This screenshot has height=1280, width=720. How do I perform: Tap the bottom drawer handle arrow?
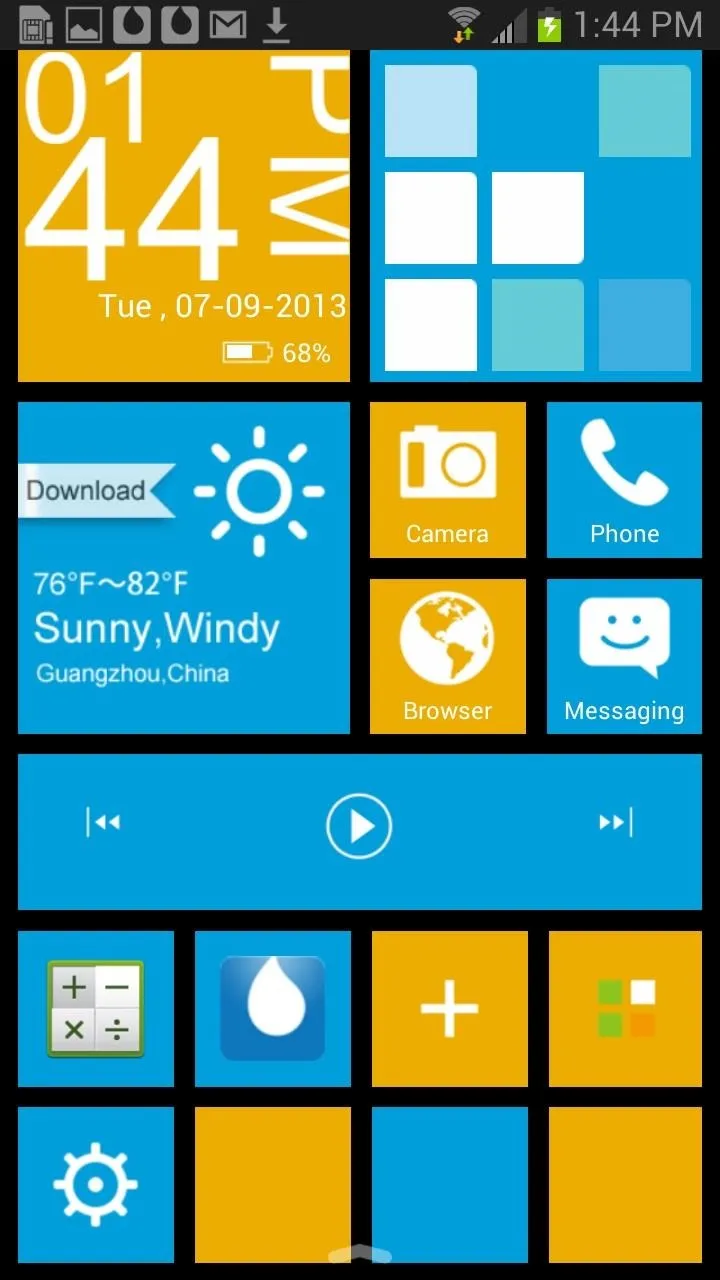coord(360,1255)
